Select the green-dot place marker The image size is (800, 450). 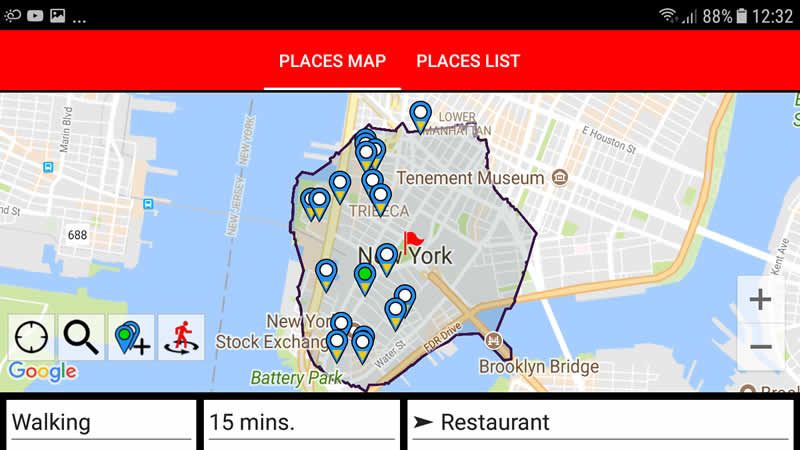click(x=365, y=276)
